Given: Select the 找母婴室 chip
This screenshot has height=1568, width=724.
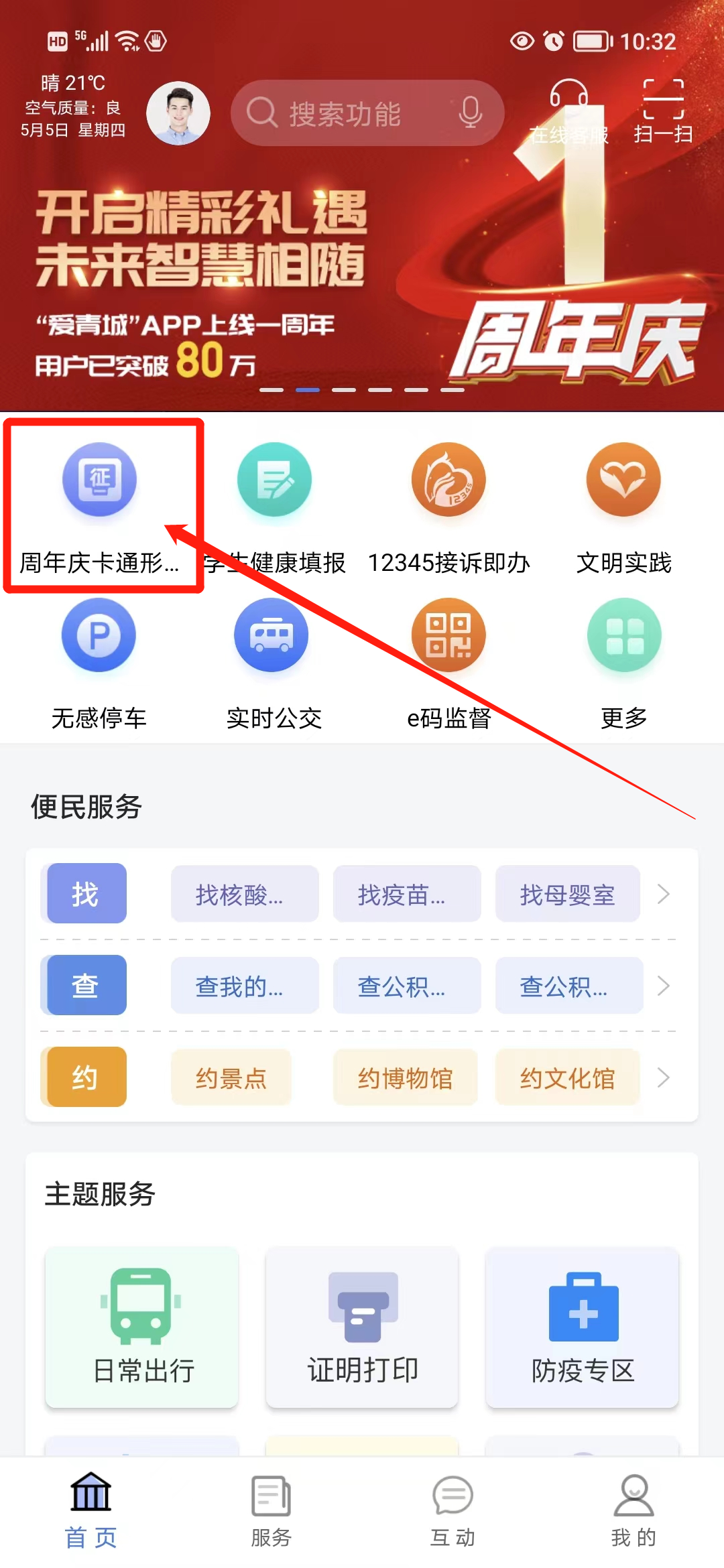Looking at the screenshot, I should point(567,894).
